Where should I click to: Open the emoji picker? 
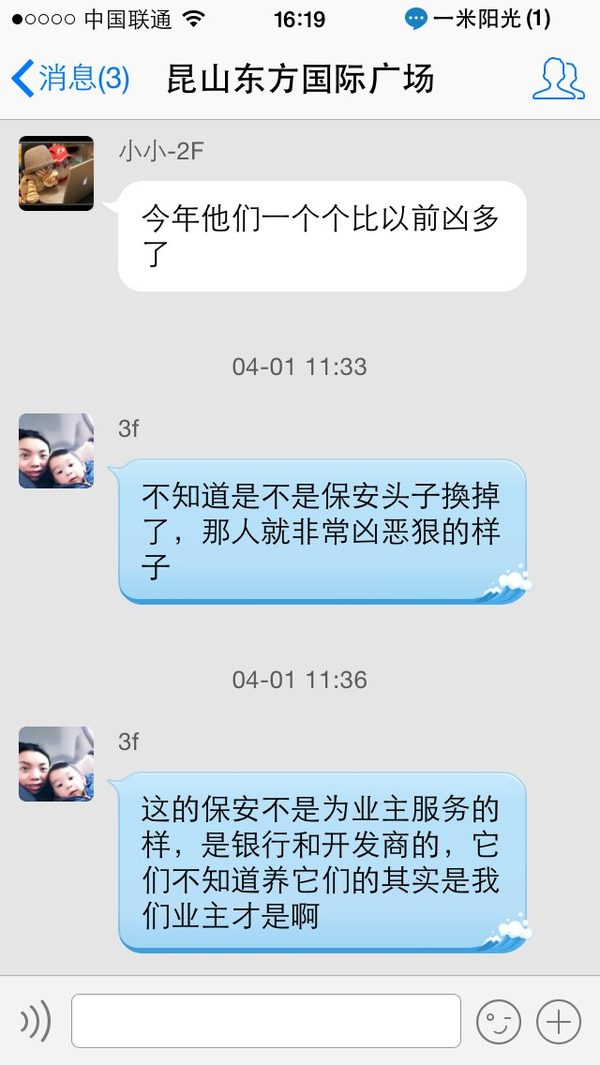point(498,1021)
